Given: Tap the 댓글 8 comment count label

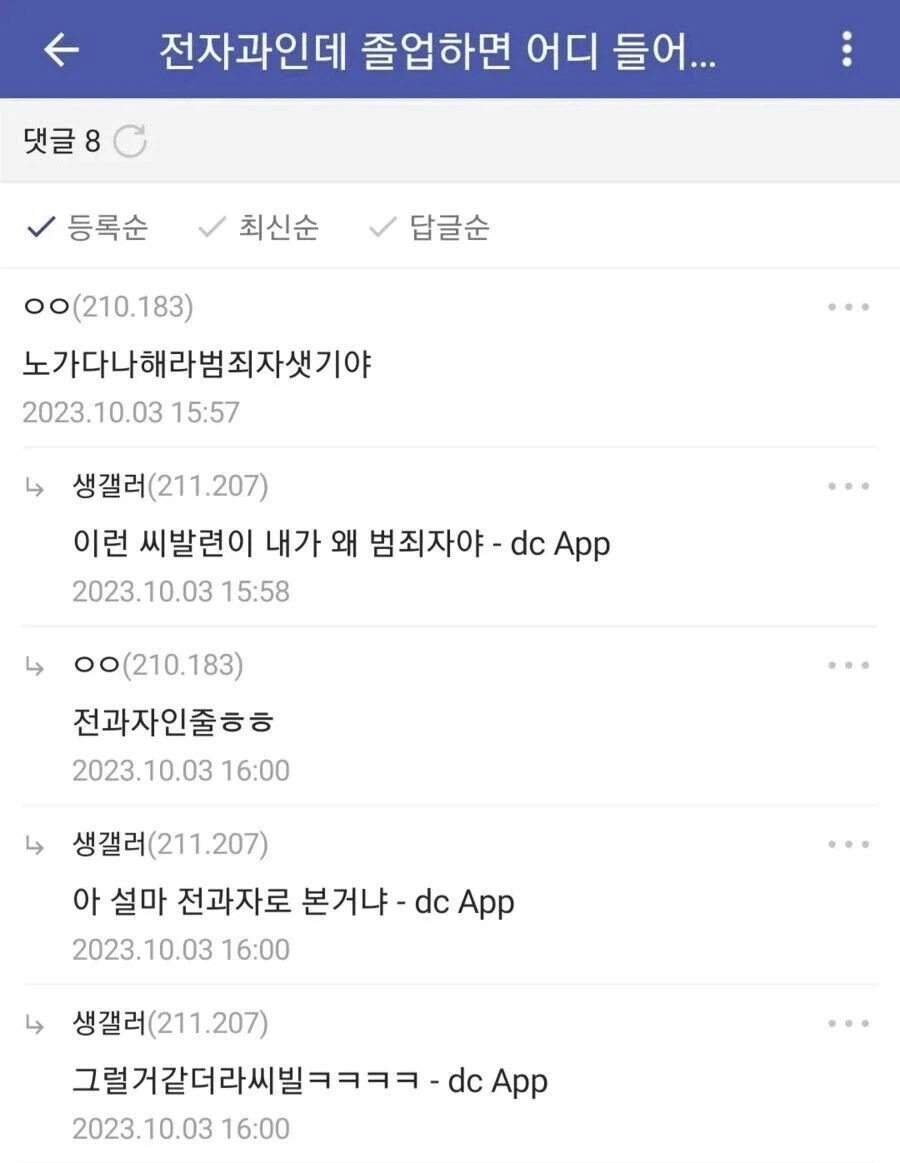Looking at the screenshot, I should click(60, 140).
